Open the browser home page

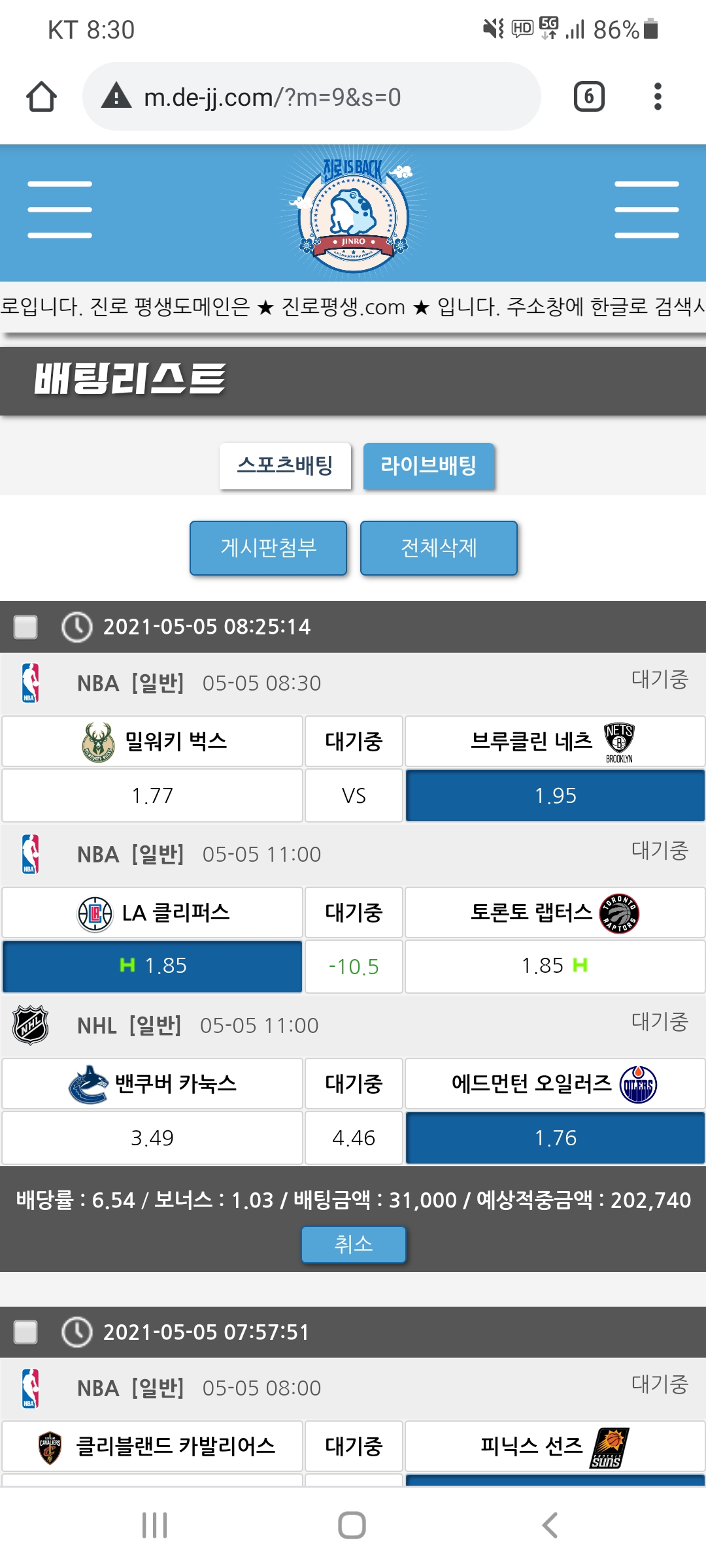tap(41, 97)
